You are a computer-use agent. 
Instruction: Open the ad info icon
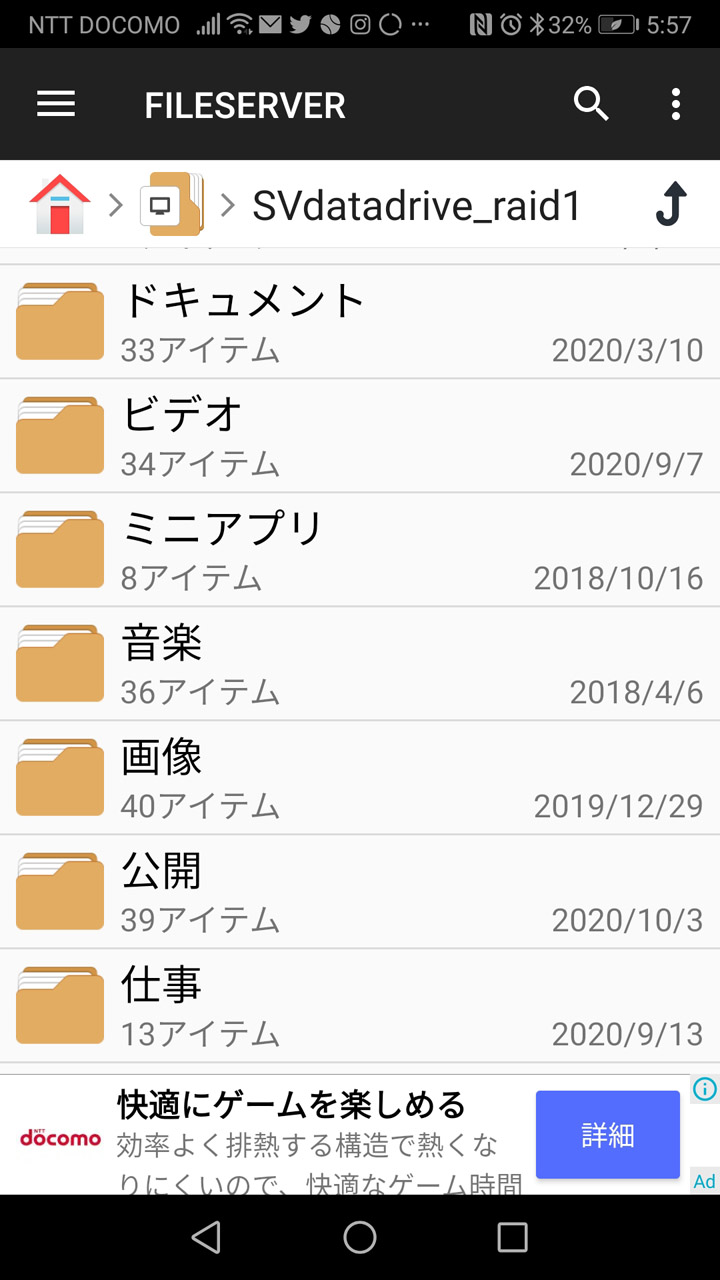coord(705,1089)
